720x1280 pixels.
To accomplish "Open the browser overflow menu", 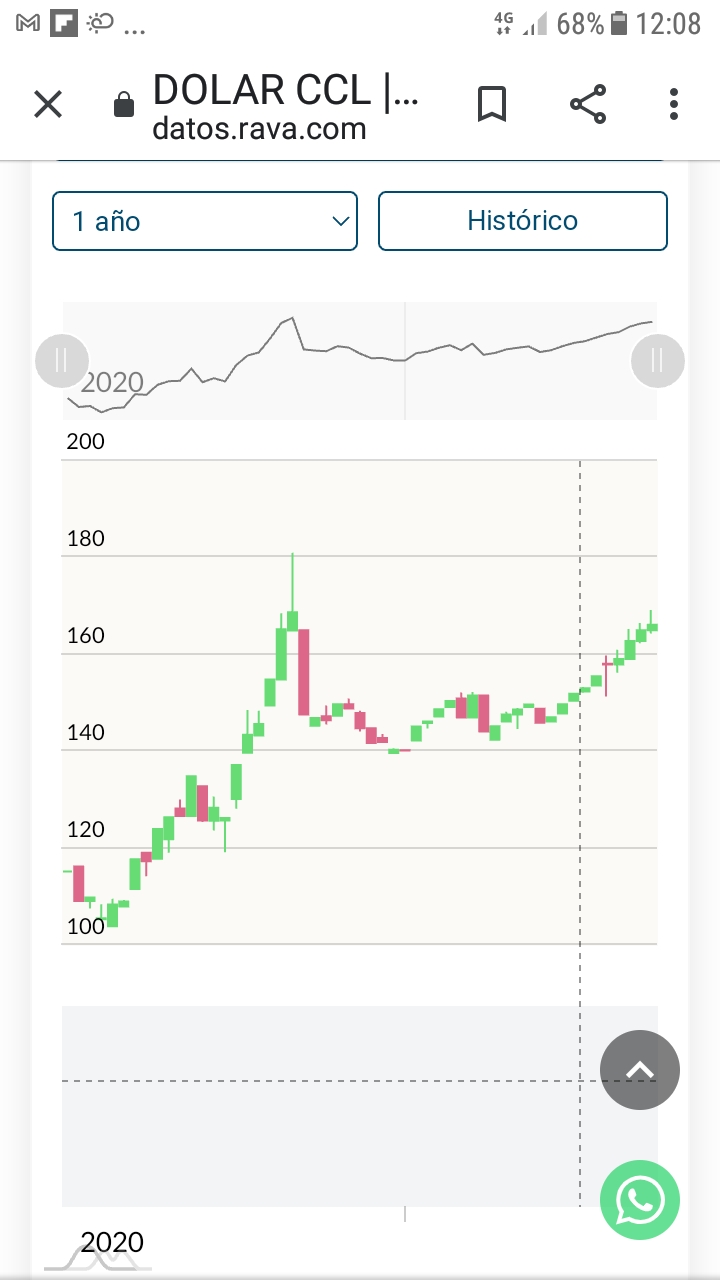I will click(674, 104).
